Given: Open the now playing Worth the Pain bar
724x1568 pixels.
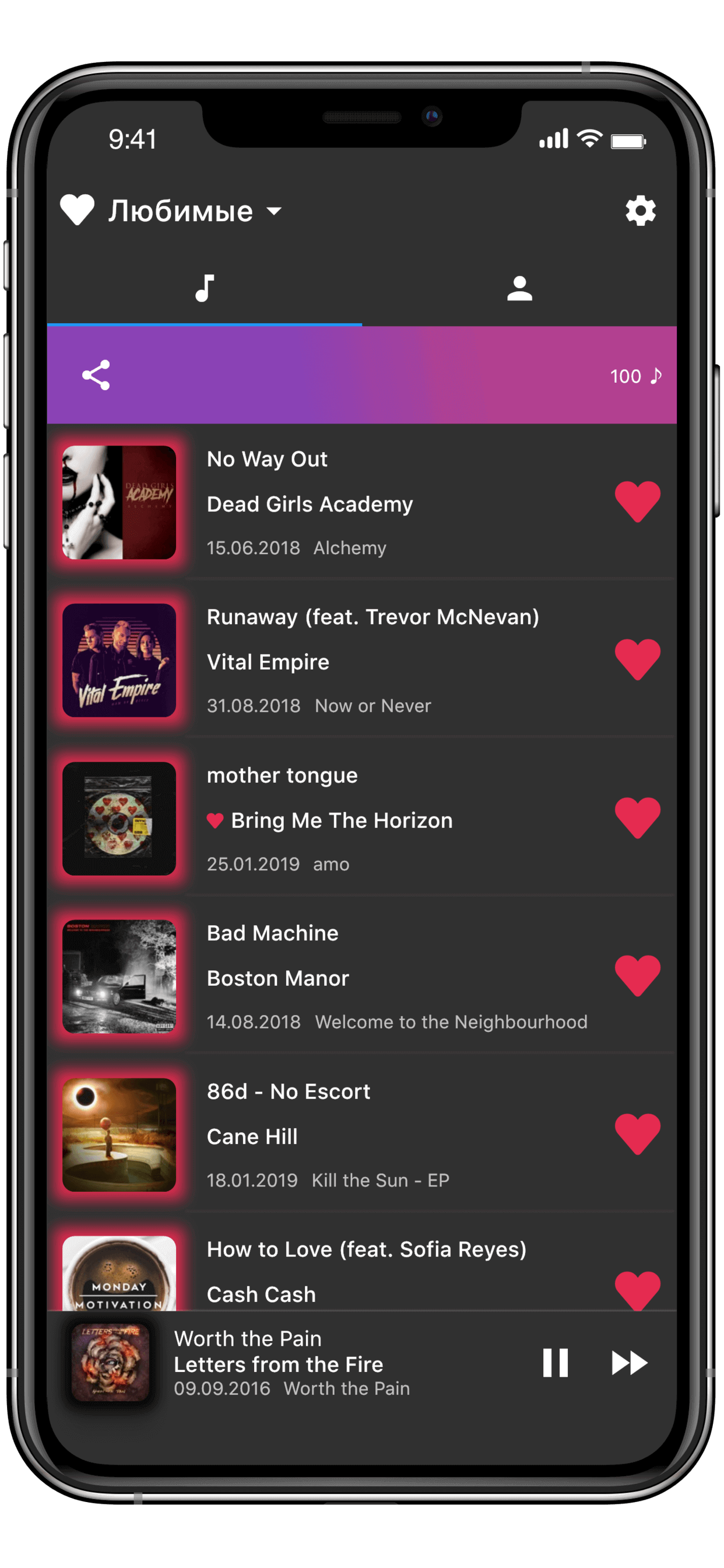Looking at the screenshot, I should (x=304, y=1363).
